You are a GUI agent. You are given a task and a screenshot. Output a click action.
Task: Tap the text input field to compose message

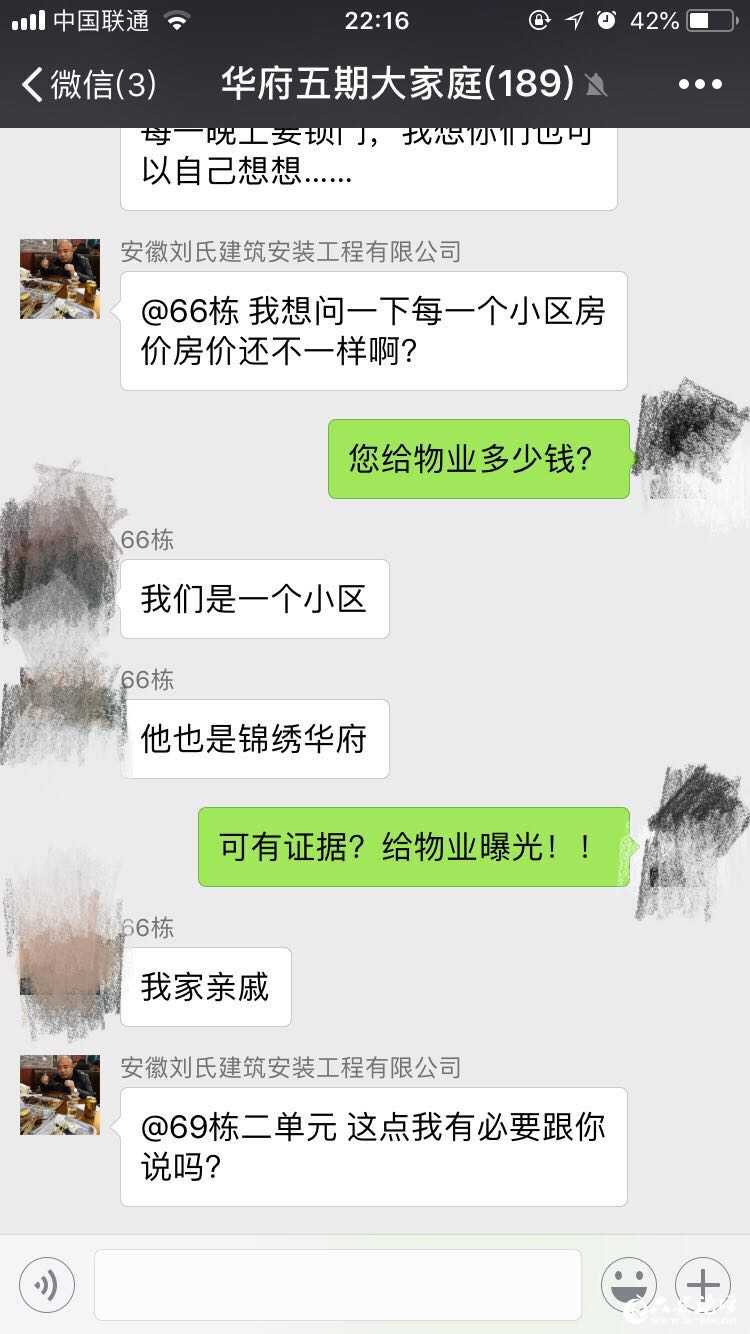point(340,1284)
